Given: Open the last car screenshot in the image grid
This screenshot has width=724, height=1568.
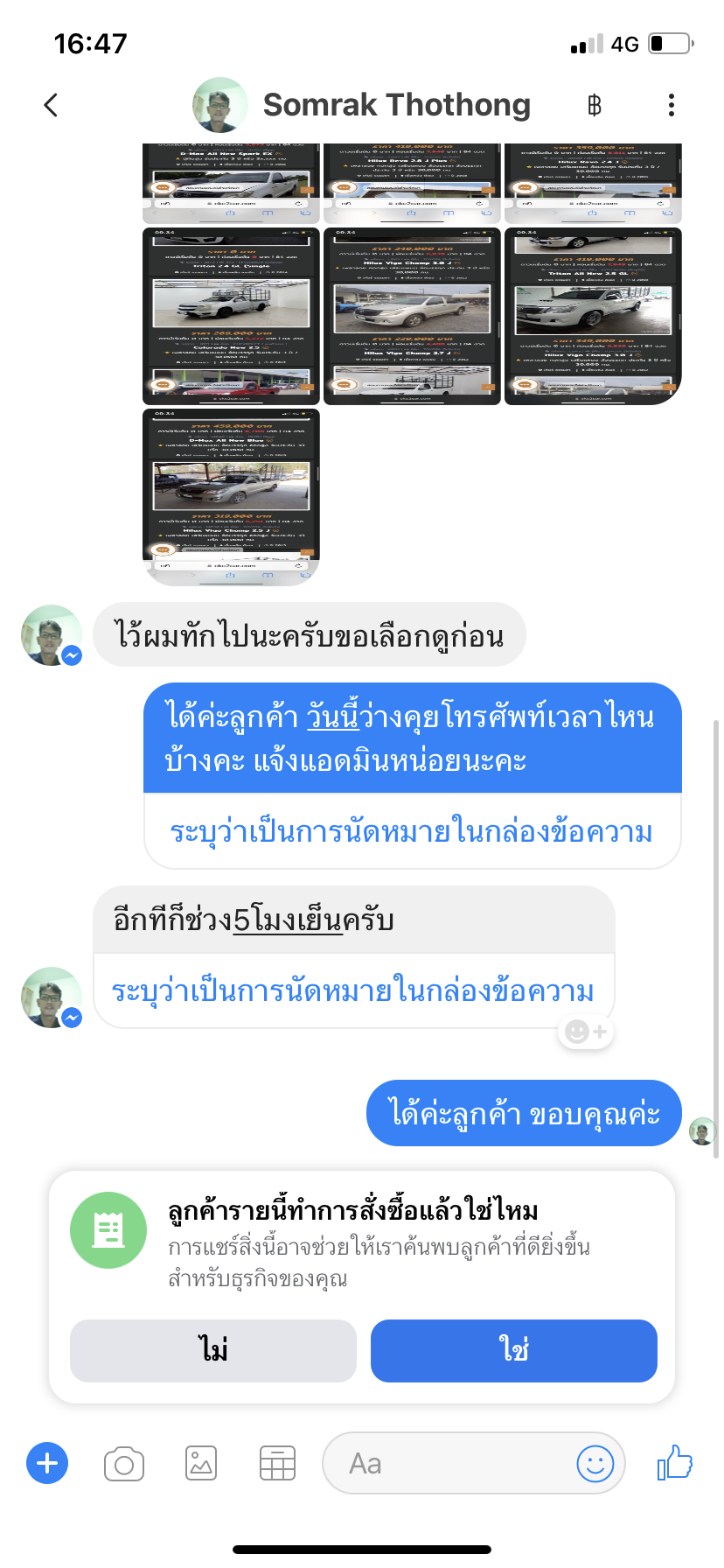Looking at the screenshot, I should pyautogui.click(x=231, y=497).
